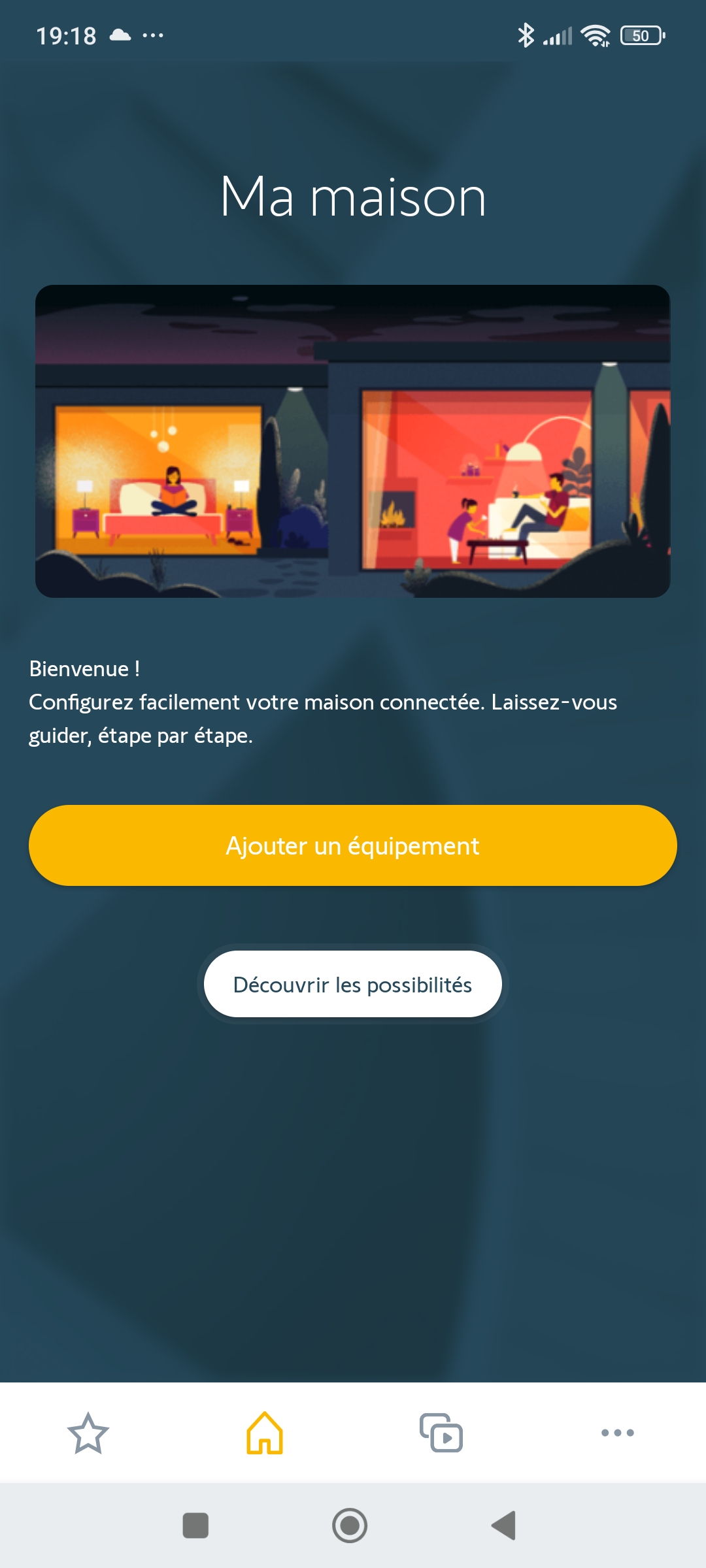
Task: Tap the Ajouter un équipement button
Action: (353, 845)
